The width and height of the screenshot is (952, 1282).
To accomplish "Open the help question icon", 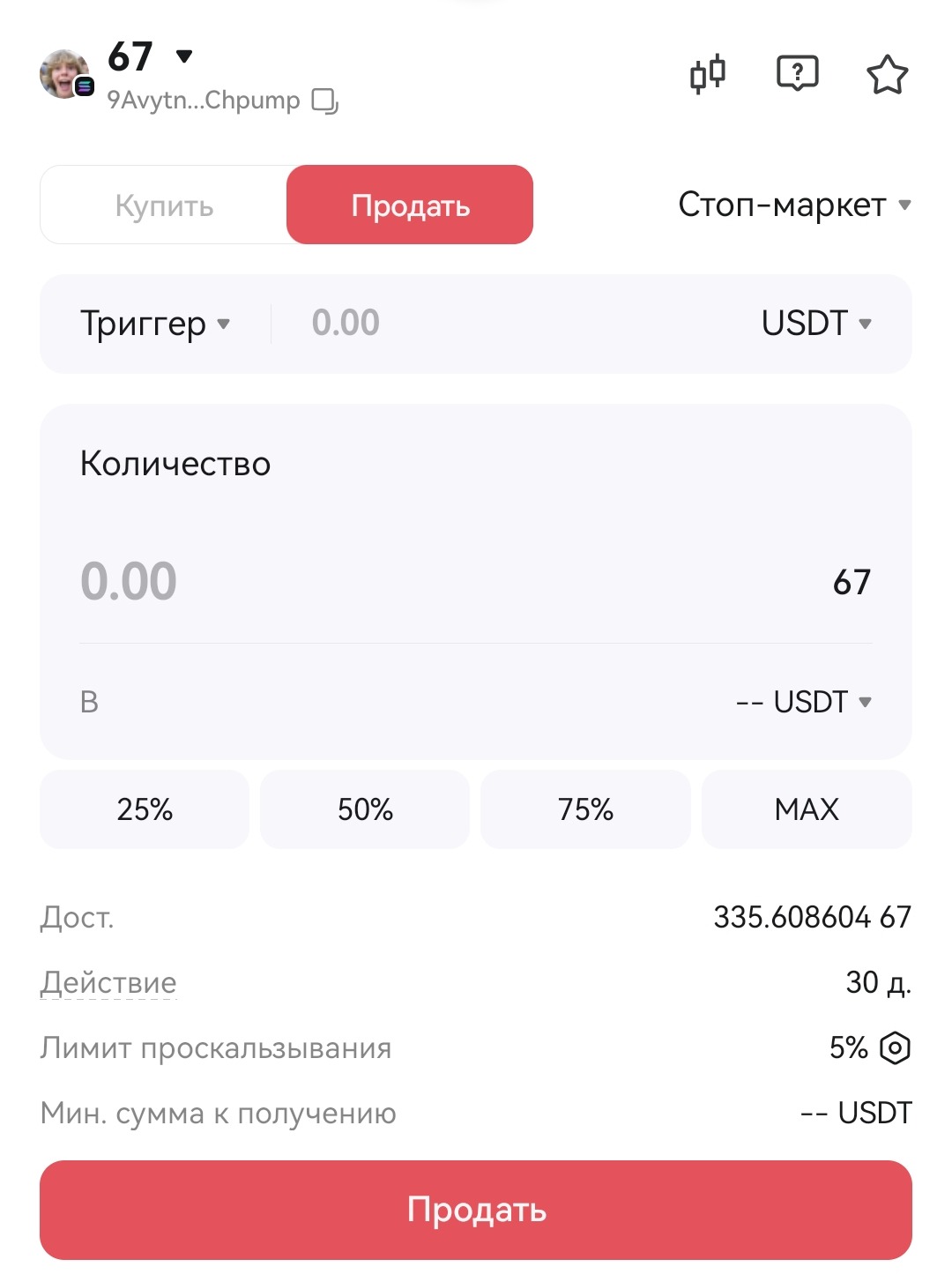I will pos(797,74).
